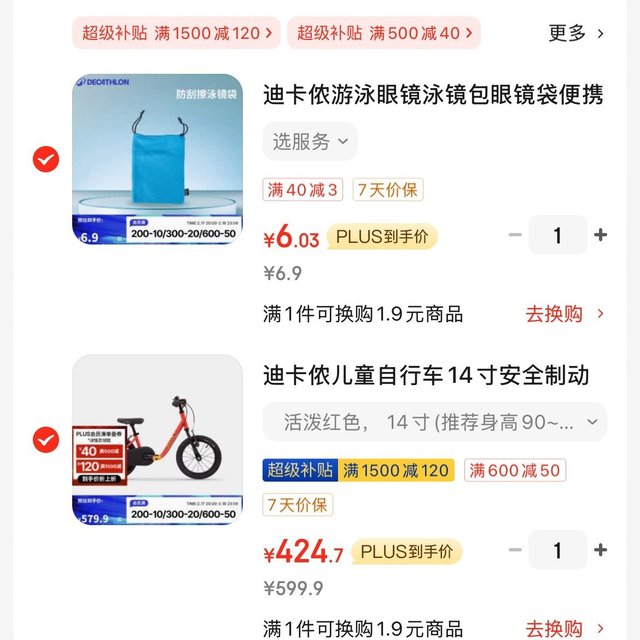640x640 pixels.
Task: Decrease quantity of the goggle bag
Action: 515,236
